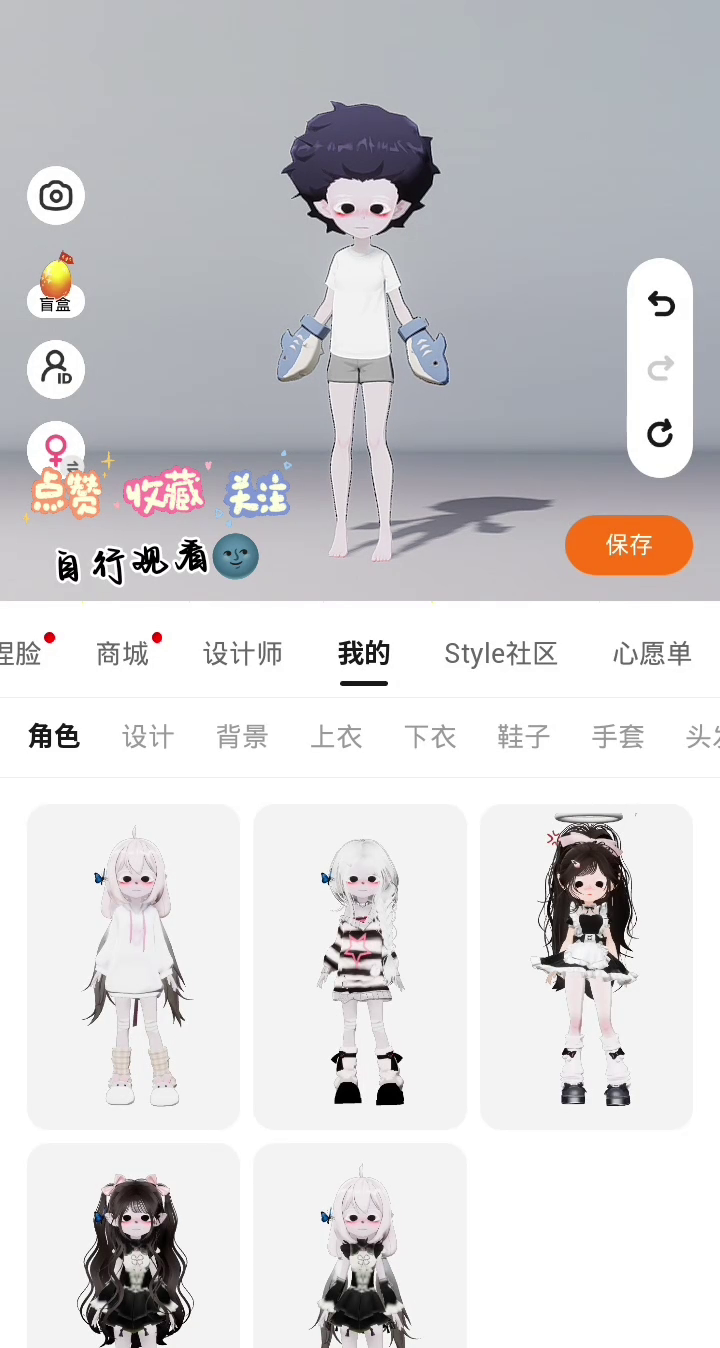Save the avatar with 保存

628,545
